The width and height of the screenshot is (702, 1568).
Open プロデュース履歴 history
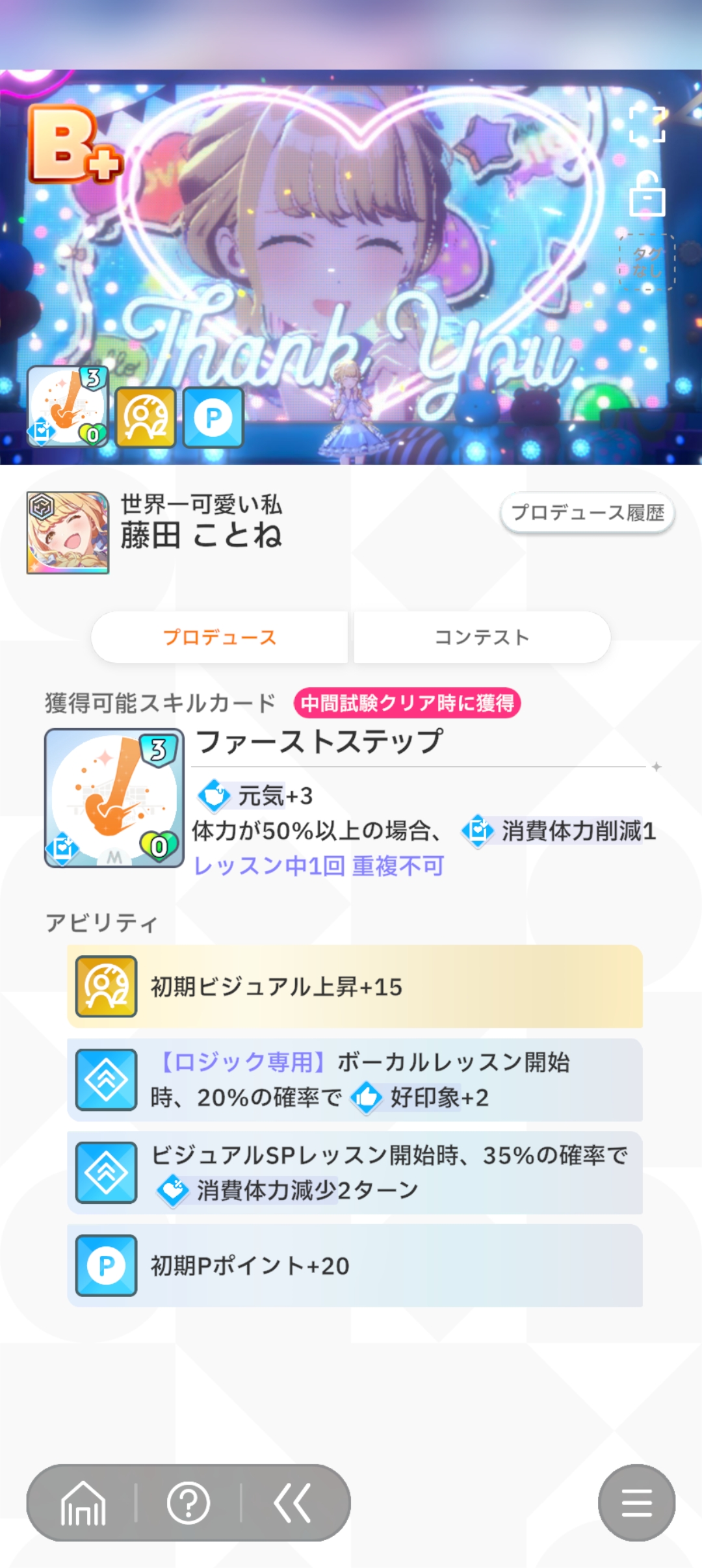pos(587,513)
